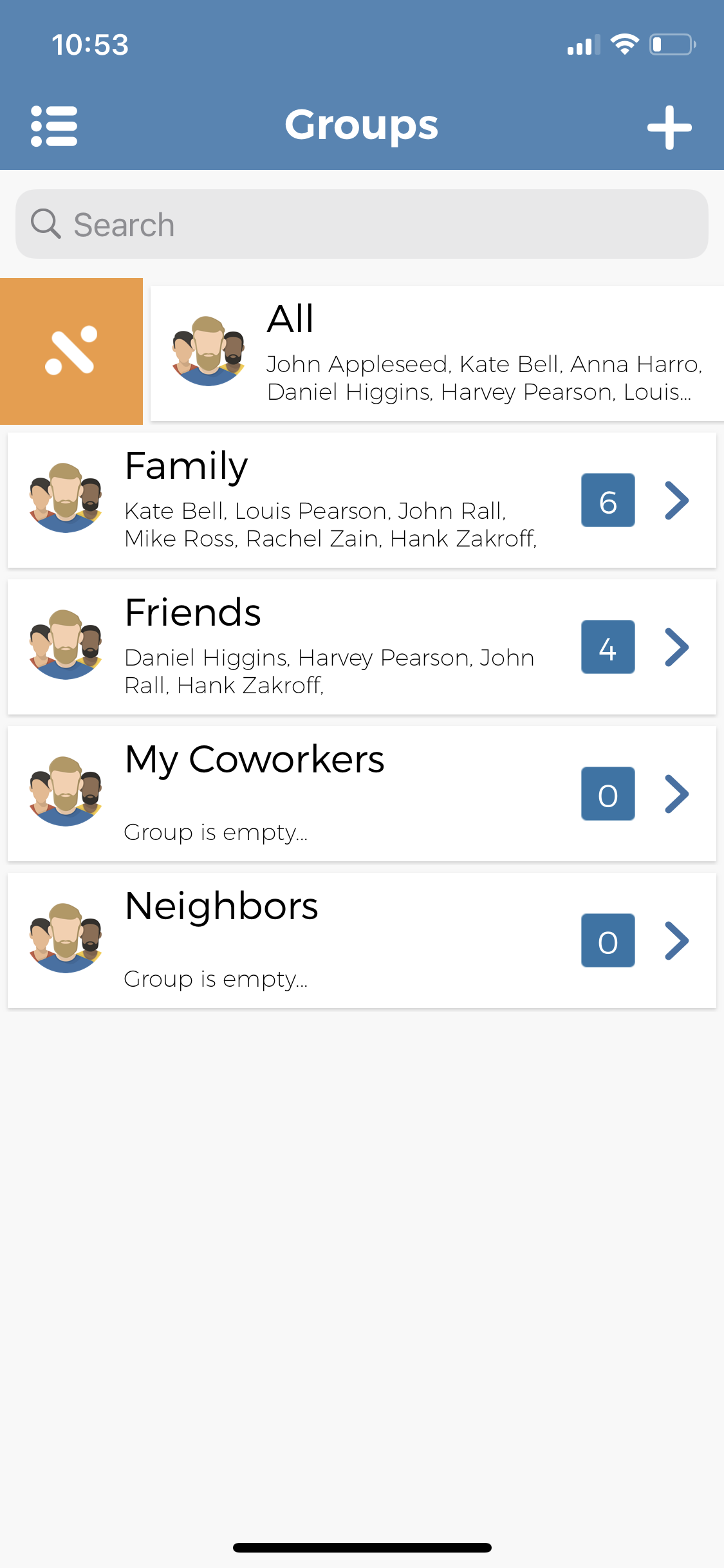Tap the orange edit action beside All
This screenshot has height=1568, width=724.
tap(71, 351)
